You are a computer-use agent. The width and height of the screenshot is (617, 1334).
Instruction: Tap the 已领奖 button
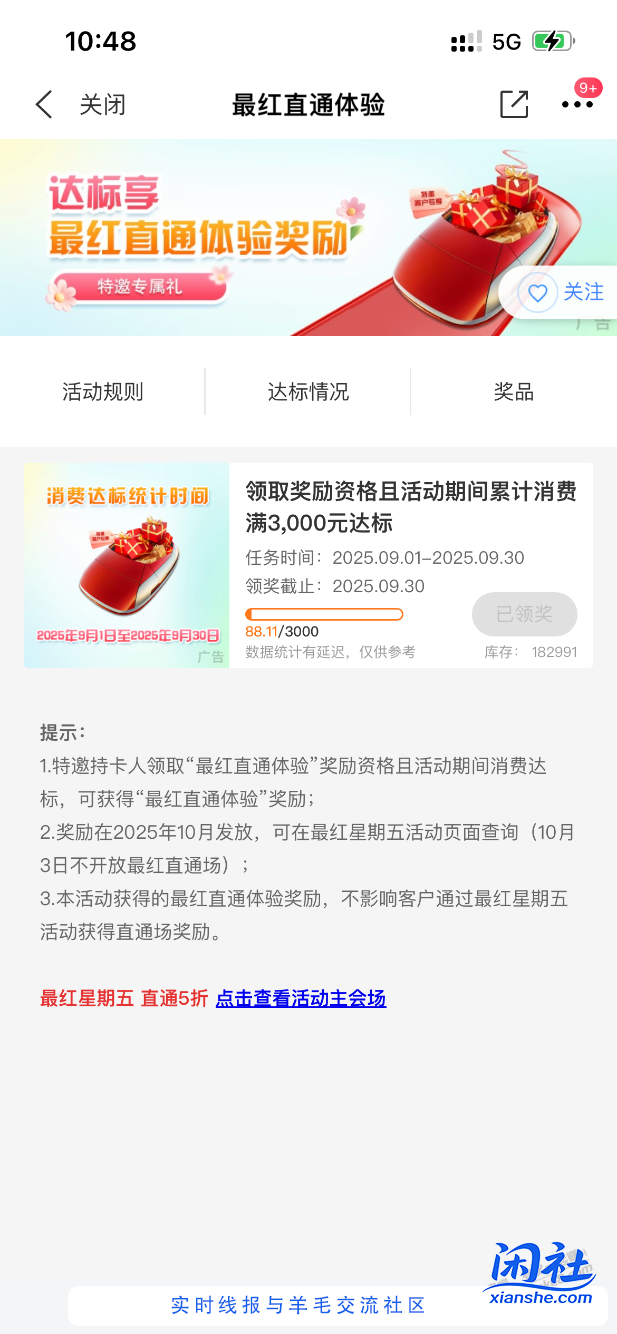point(524,614)
